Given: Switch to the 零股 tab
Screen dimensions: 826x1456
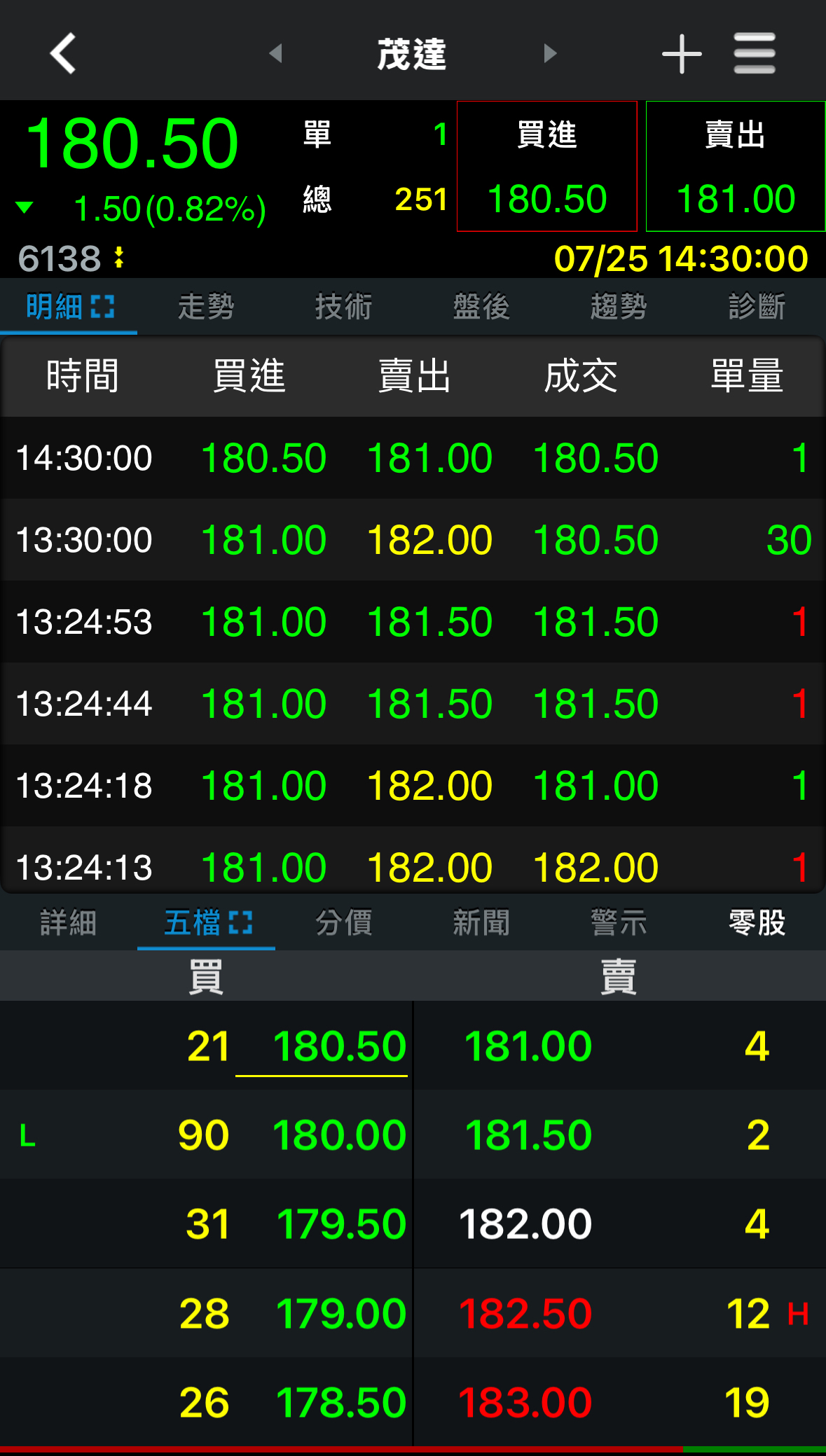Looking at the screenshot, I should pos(757,923).
